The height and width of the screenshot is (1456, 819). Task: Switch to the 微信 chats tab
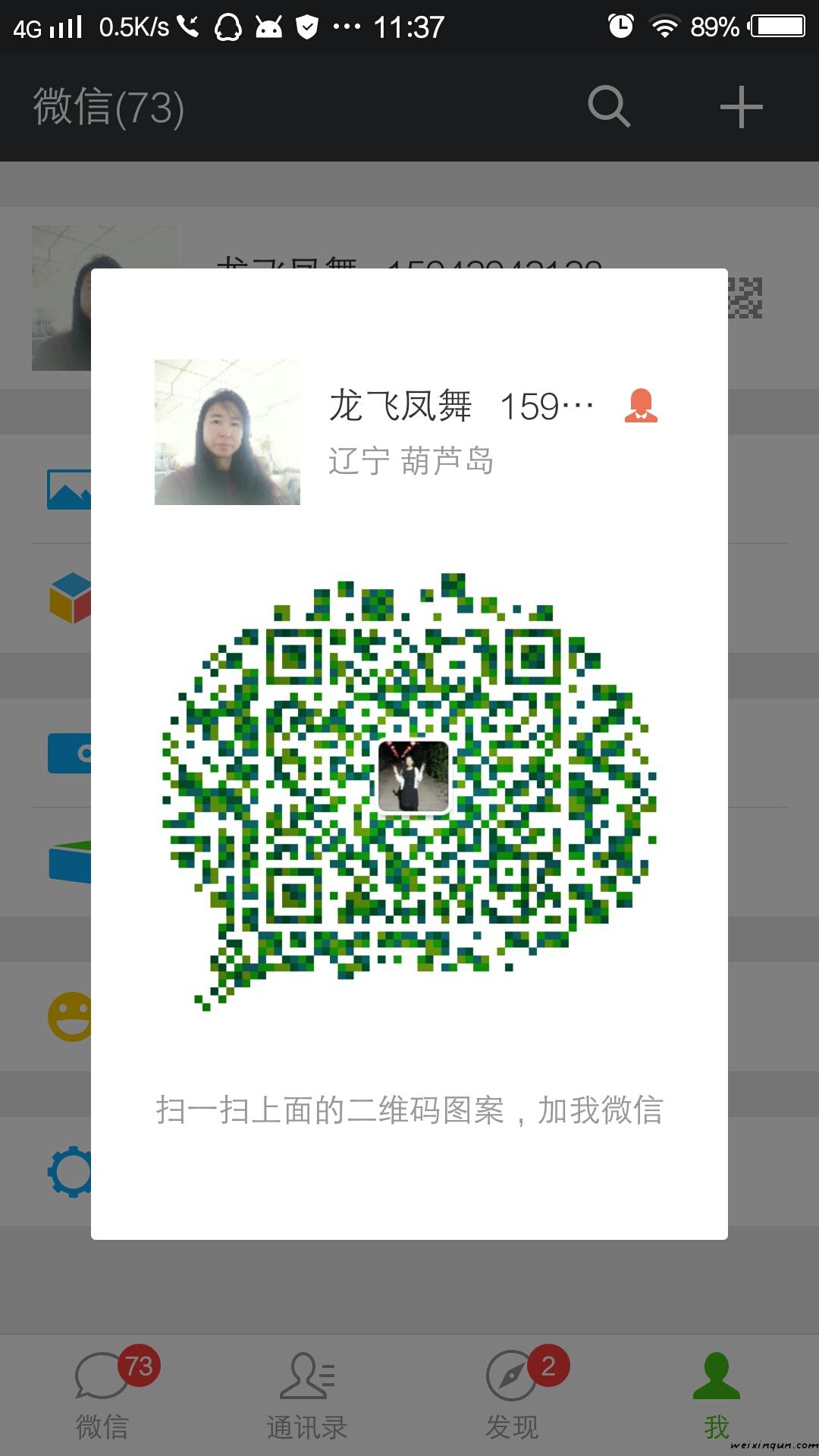point(102,1394)
